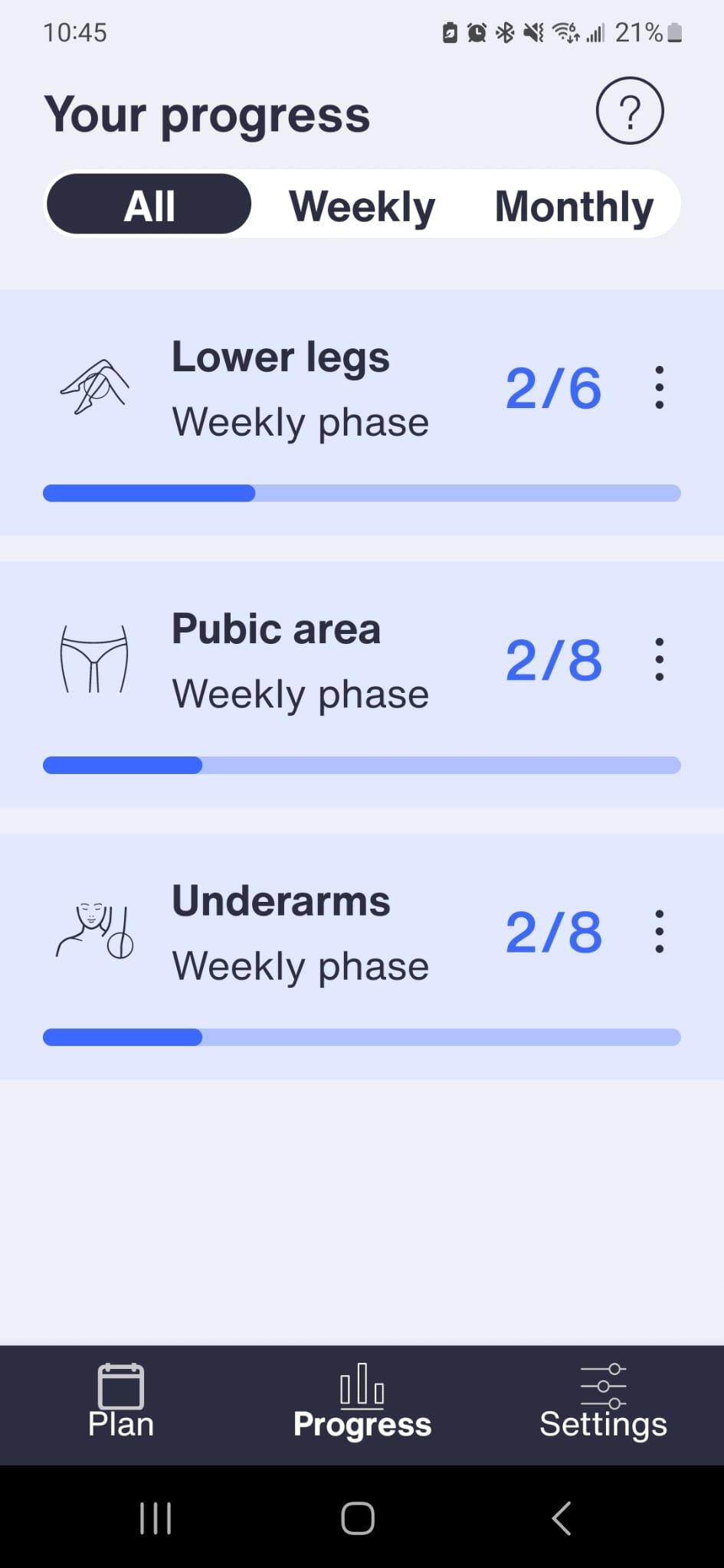Switch to the Weekly filter
The image size is (724, 1568).
click(362, 206)
